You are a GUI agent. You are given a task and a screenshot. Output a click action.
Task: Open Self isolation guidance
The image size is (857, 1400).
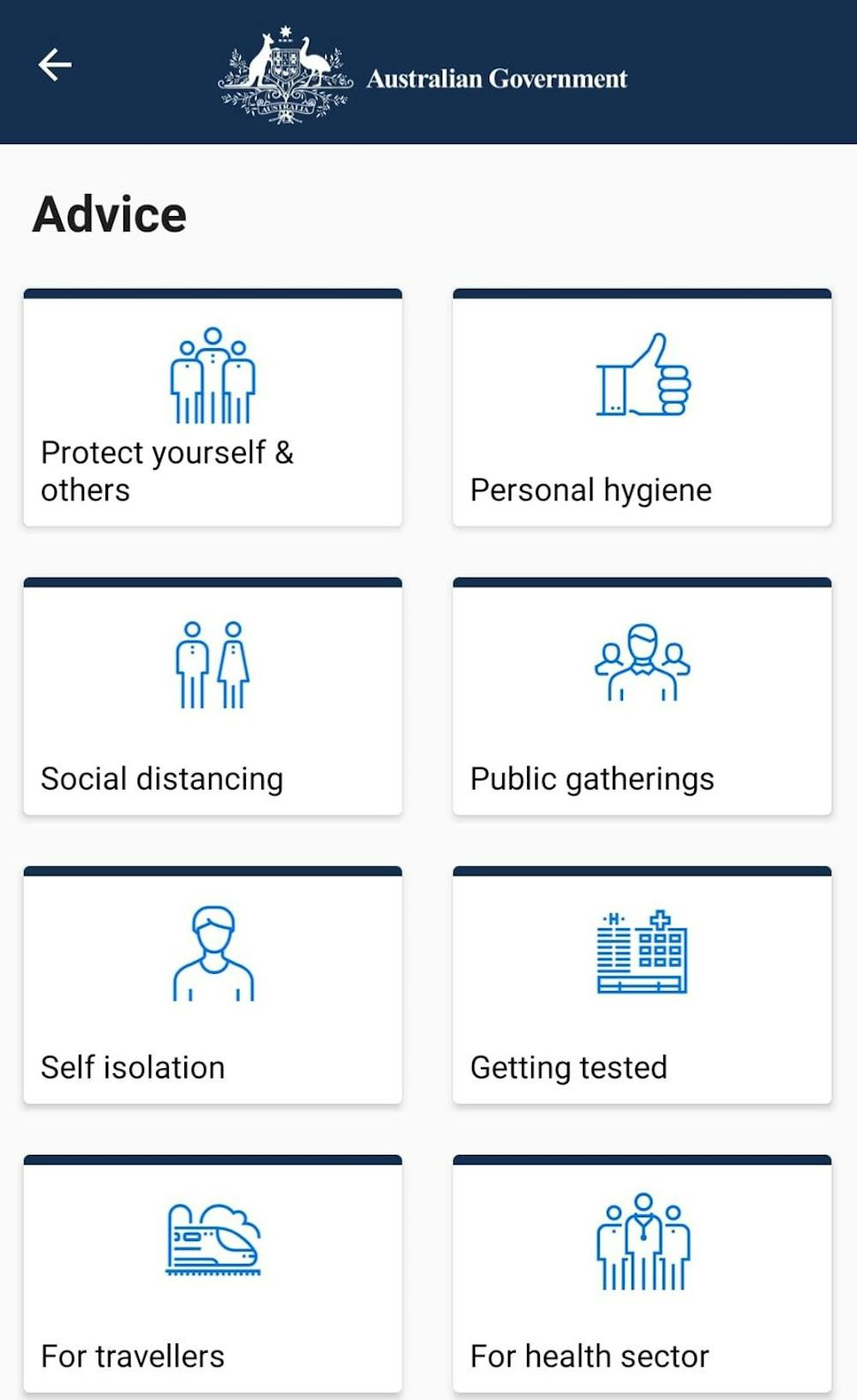(x=213, y=985)
